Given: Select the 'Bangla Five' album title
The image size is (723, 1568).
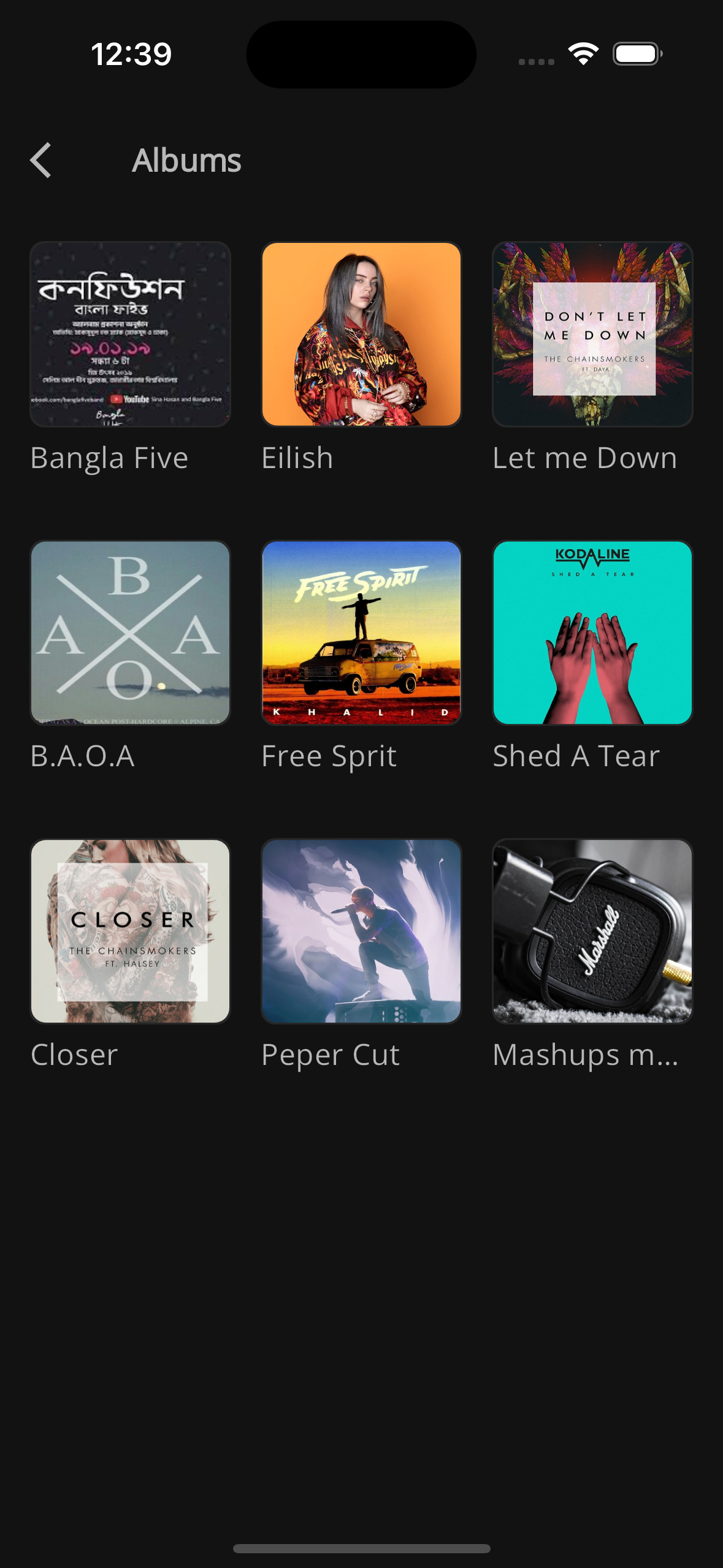Looking at the screenshot, I should 109,457.
